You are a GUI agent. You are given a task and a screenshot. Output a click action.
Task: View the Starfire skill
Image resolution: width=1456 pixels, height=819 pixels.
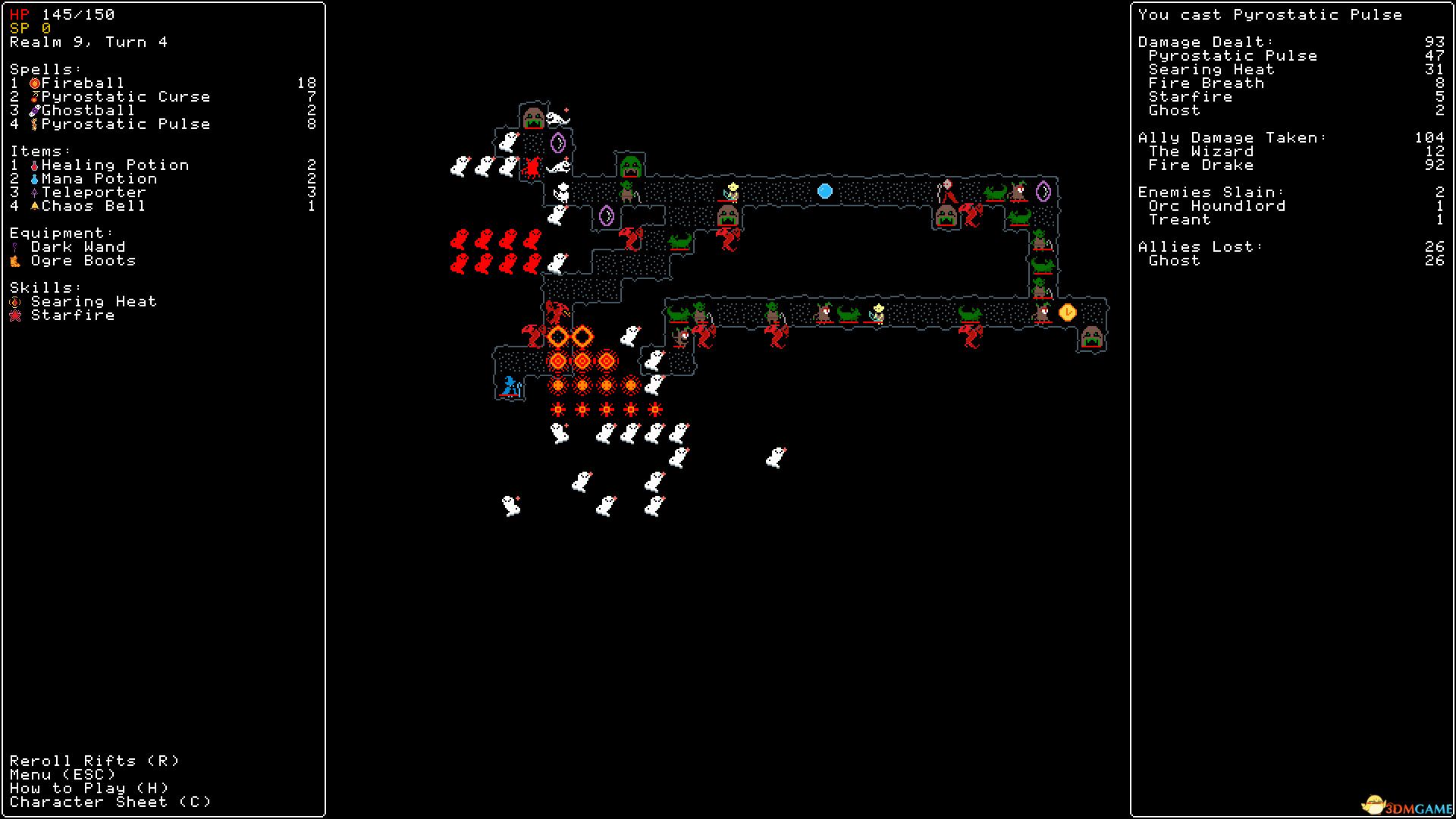coord(72,315)
